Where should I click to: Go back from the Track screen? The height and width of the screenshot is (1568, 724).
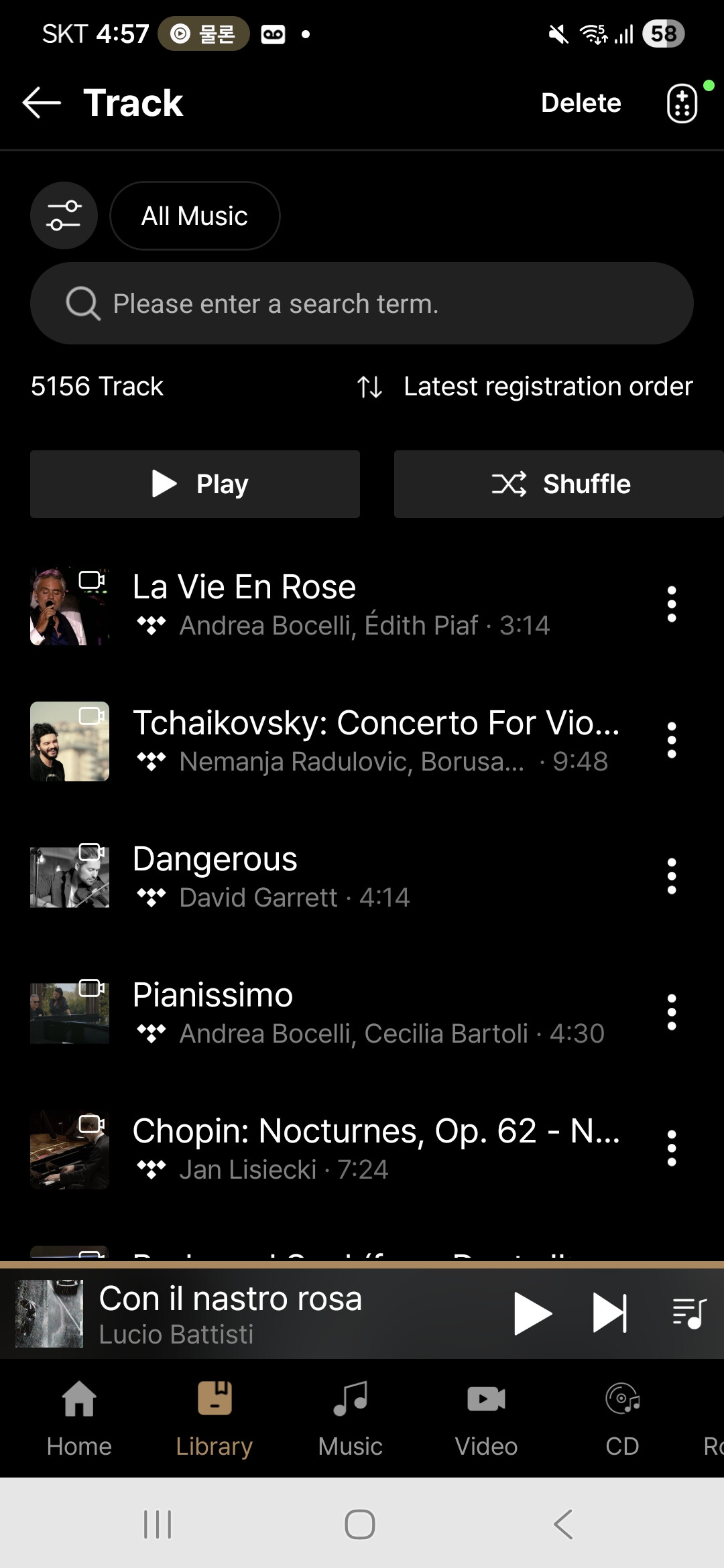click(42, 103)
